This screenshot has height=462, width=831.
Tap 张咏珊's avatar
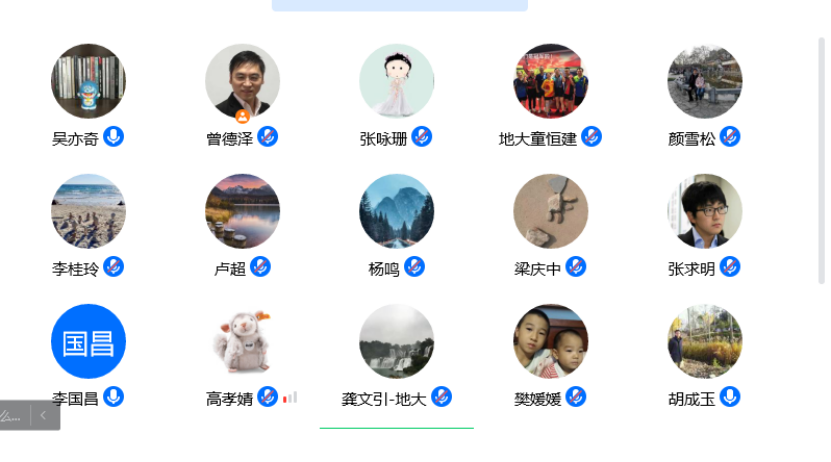coord(396,81)
